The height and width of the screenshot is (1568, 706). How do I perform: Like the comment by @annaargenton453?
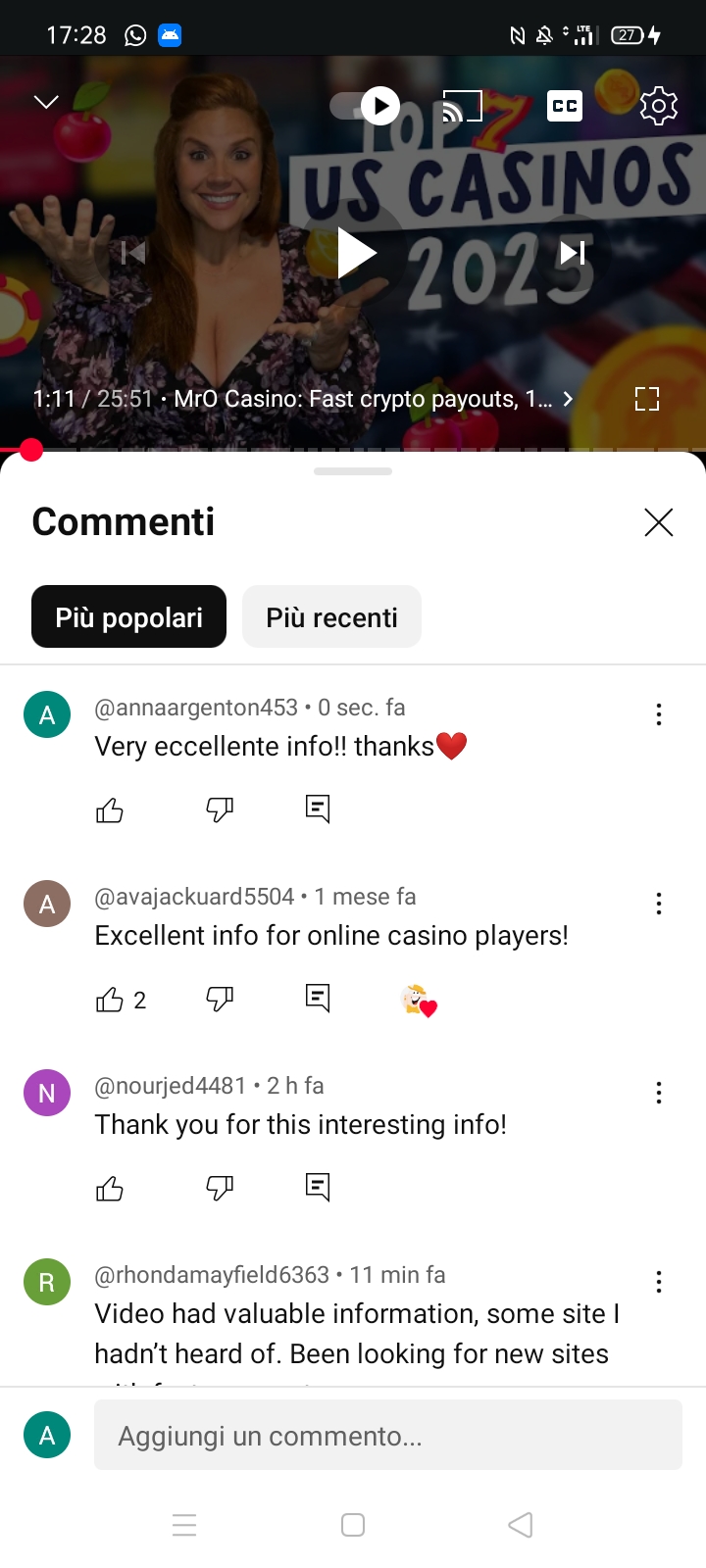[110, 810]
